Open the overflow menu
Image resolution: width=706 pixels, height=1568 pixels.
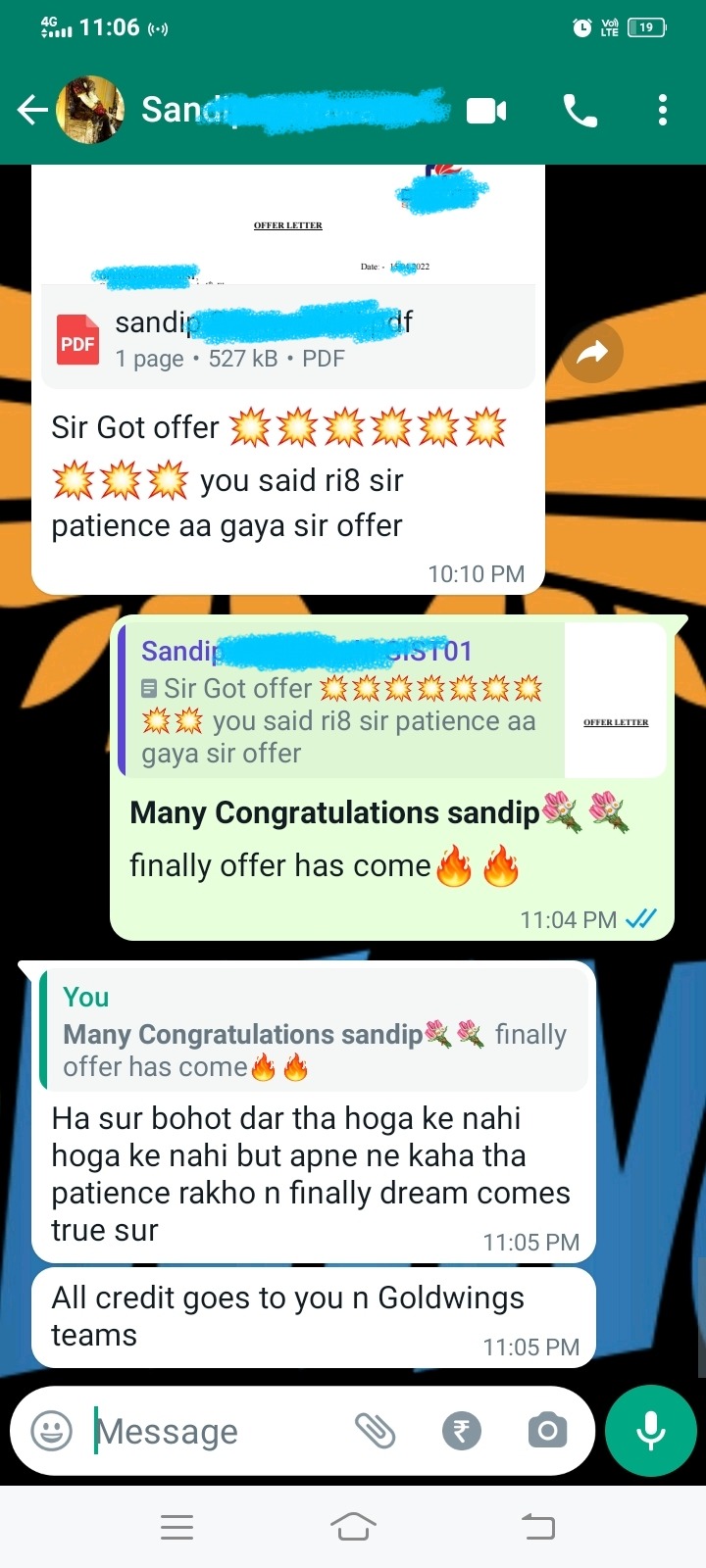click(663, 111)
